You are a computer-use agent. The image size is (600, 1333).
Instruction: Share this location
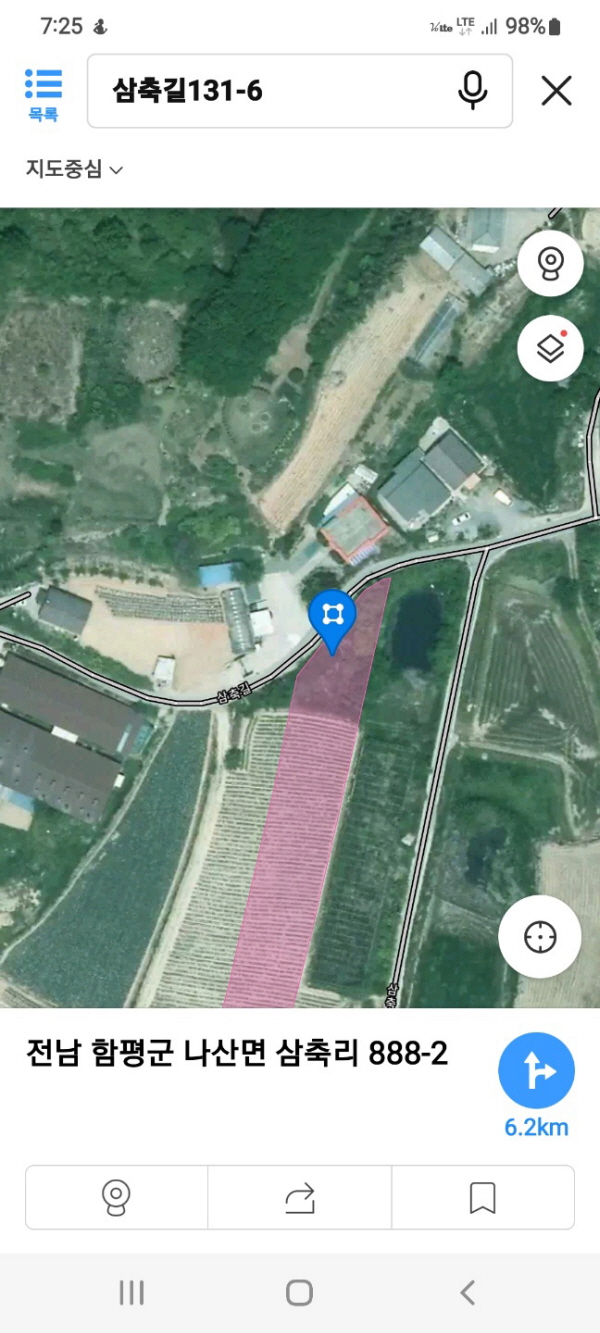coord(299,1197)
